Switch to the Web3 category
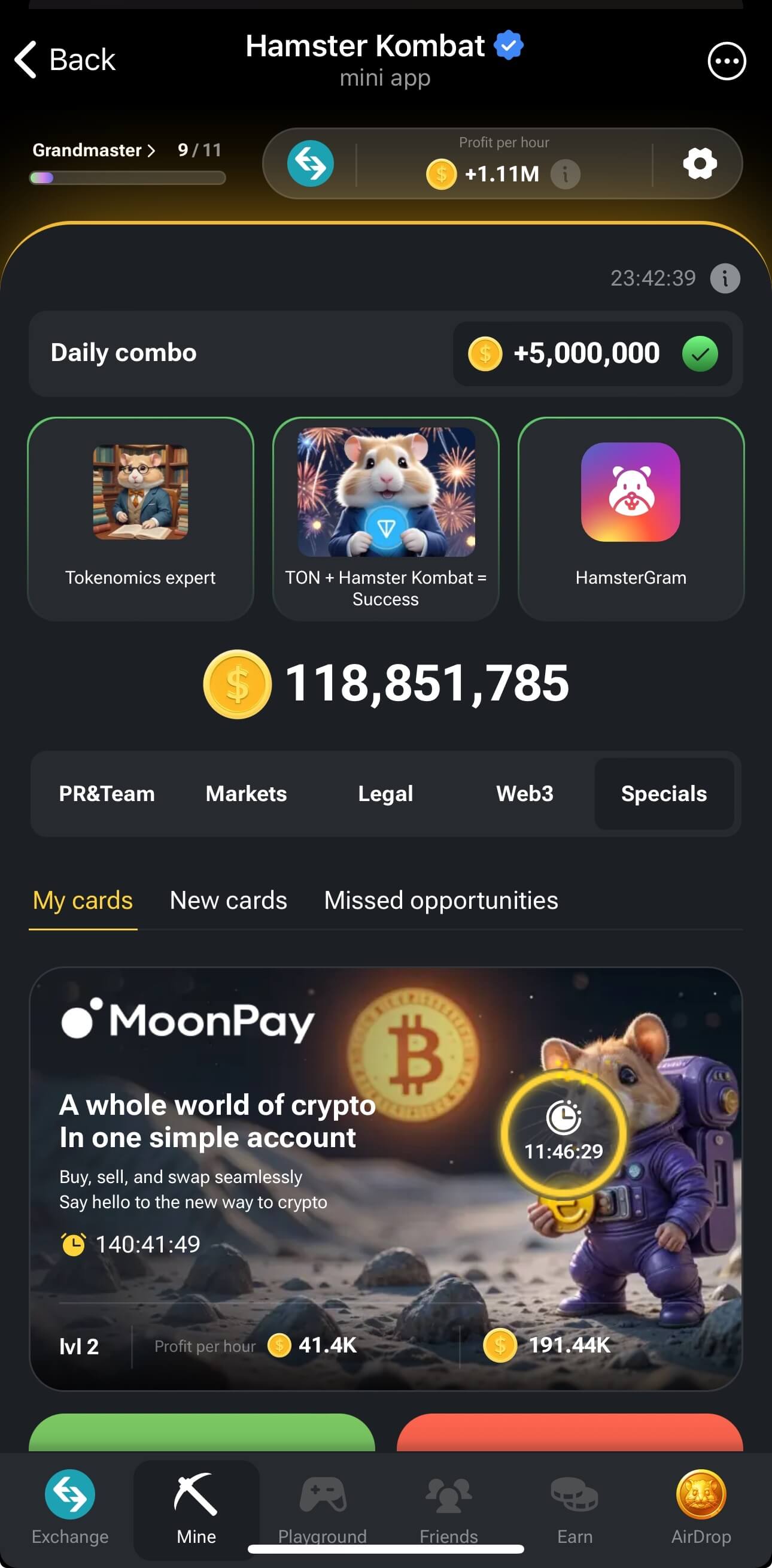The height and width of the screenshot is (1568, 772). [524, 794]
